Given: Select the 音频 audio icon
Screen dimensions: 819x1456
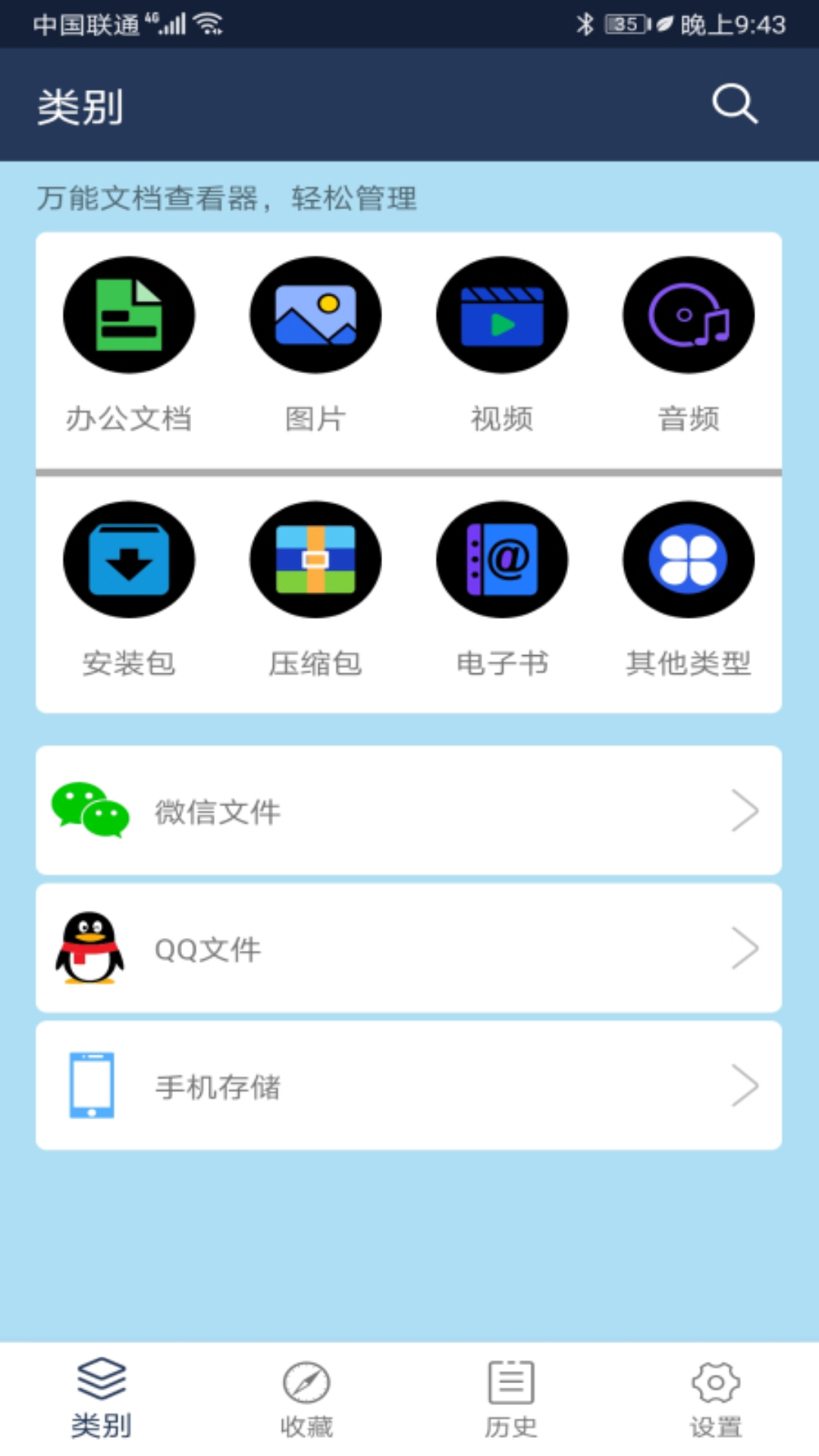Looking at the screenshot, I should (688, 315).
